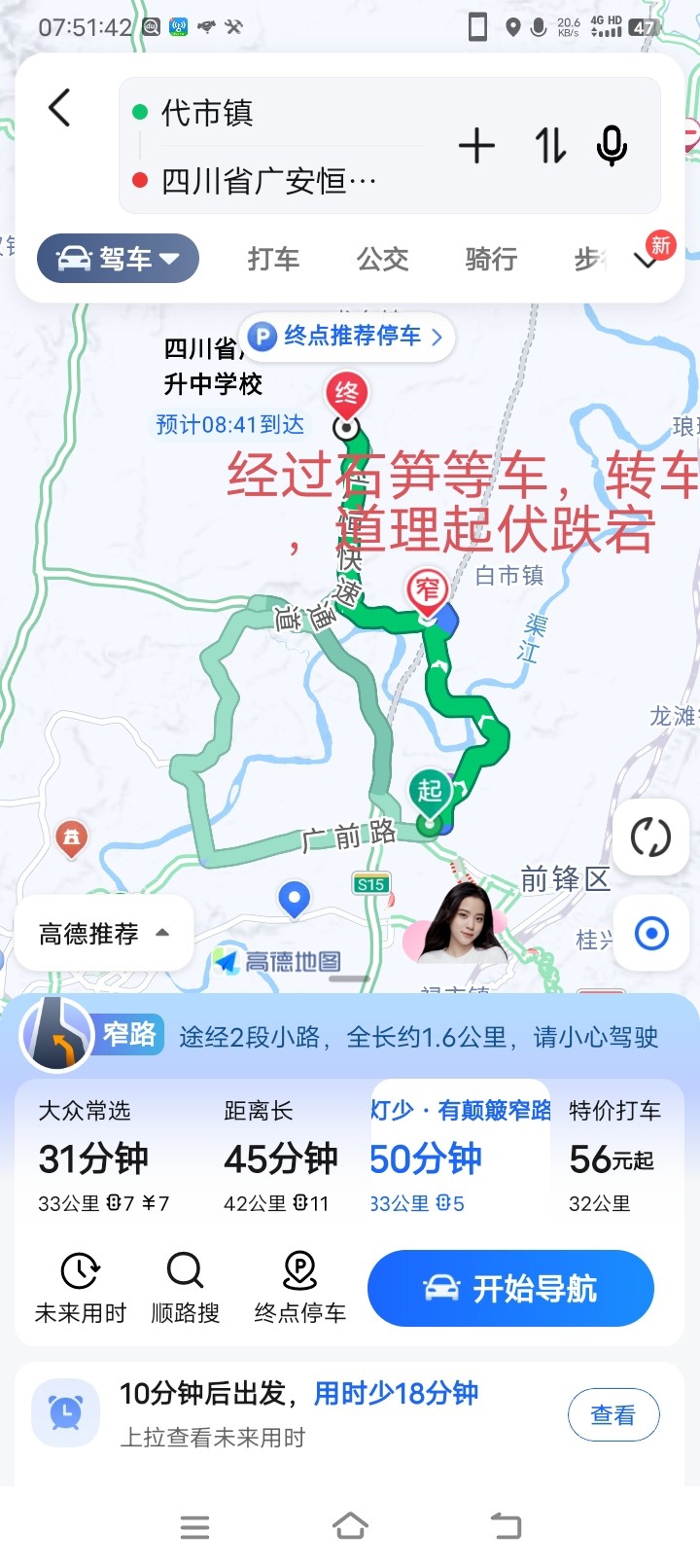Select the 大众常选 31分钟 route

coord(104,1158)
